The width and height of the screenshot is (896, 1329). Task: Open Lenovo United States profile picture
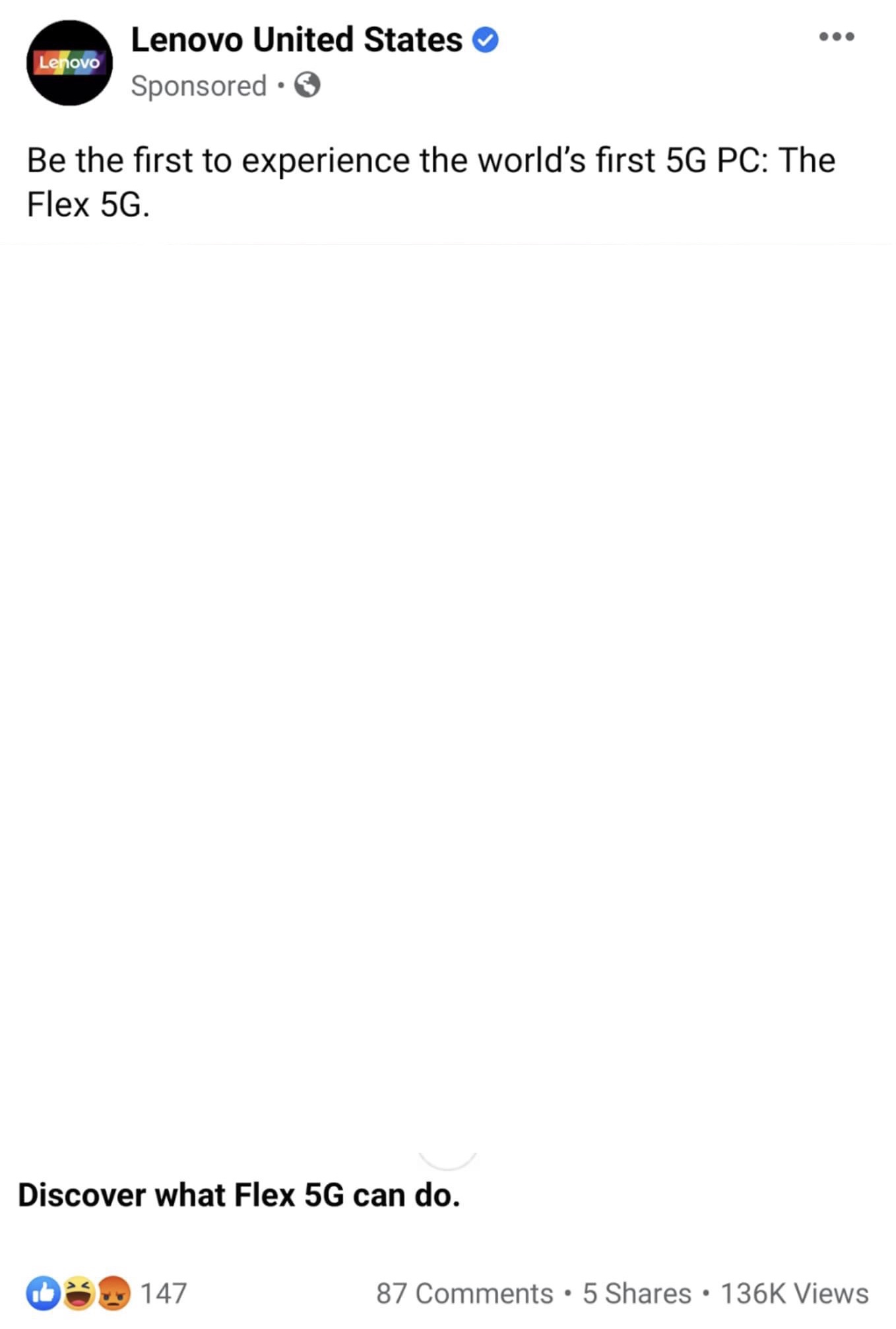(69, 63)
